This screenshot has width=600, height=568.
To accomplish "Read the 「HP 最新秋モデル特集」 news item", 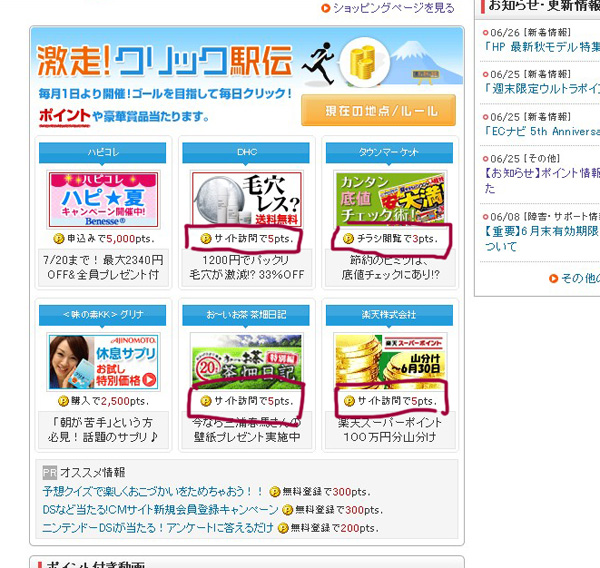I will point(542,45).
